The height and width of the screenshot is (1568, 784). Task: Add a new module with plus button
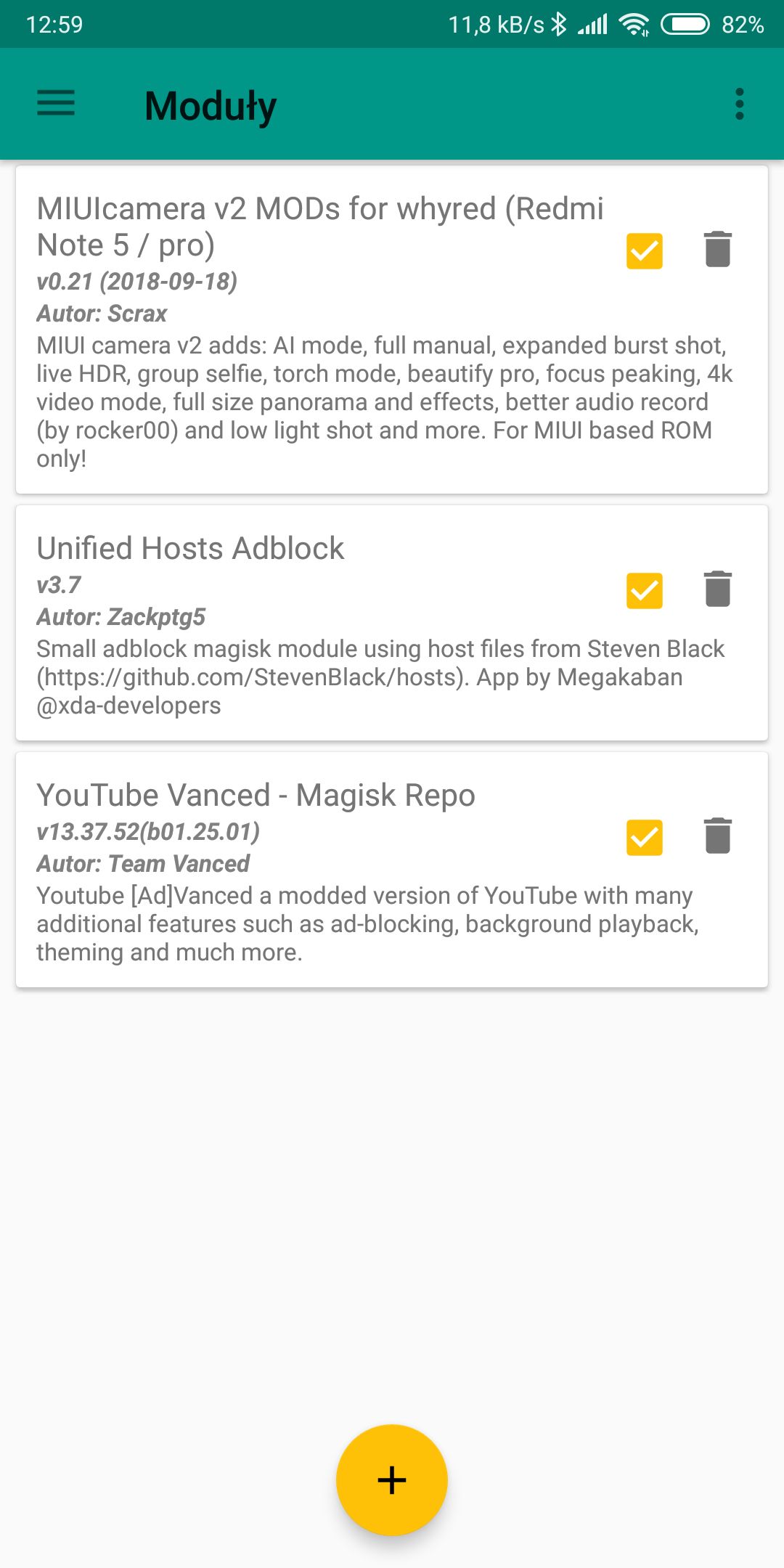coord(392,1479)
